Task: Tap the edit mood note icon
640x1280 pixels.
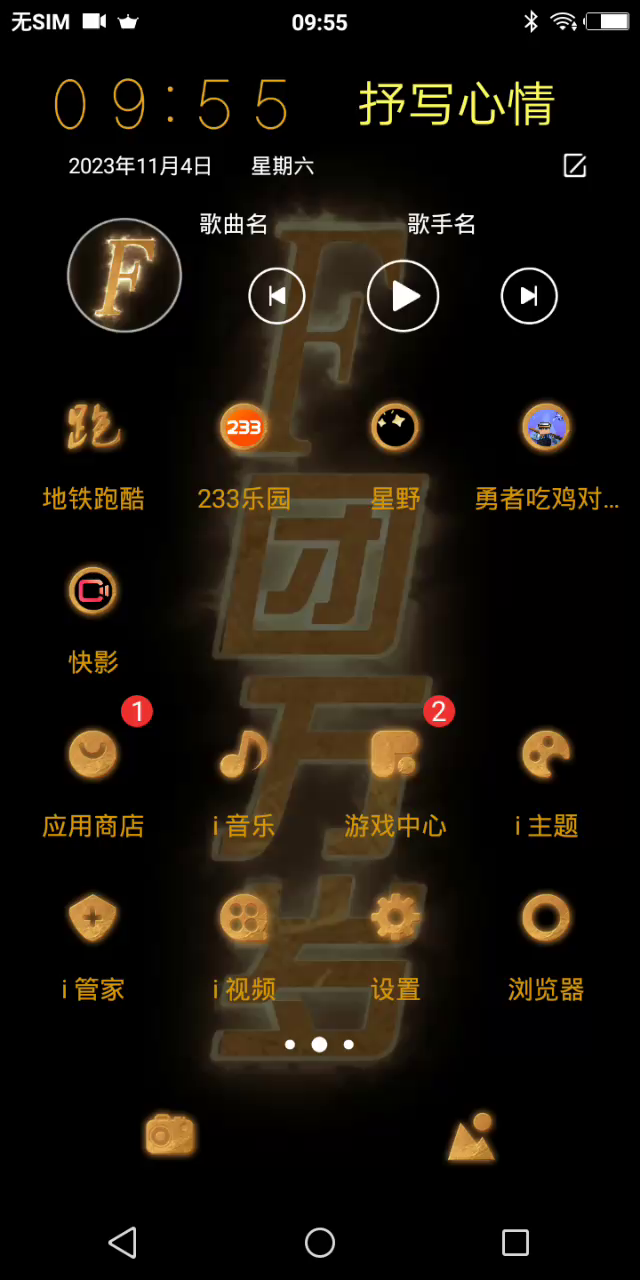Action: coord(574,166)
